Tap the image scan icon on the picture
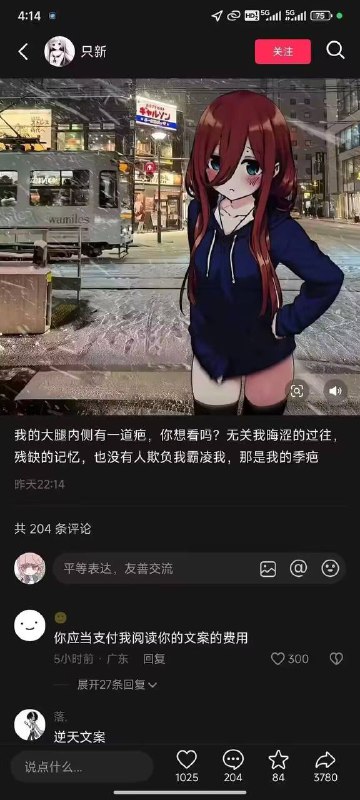Image resolution: width=360 pixels, height=800 pixels. tap(297, 391)
